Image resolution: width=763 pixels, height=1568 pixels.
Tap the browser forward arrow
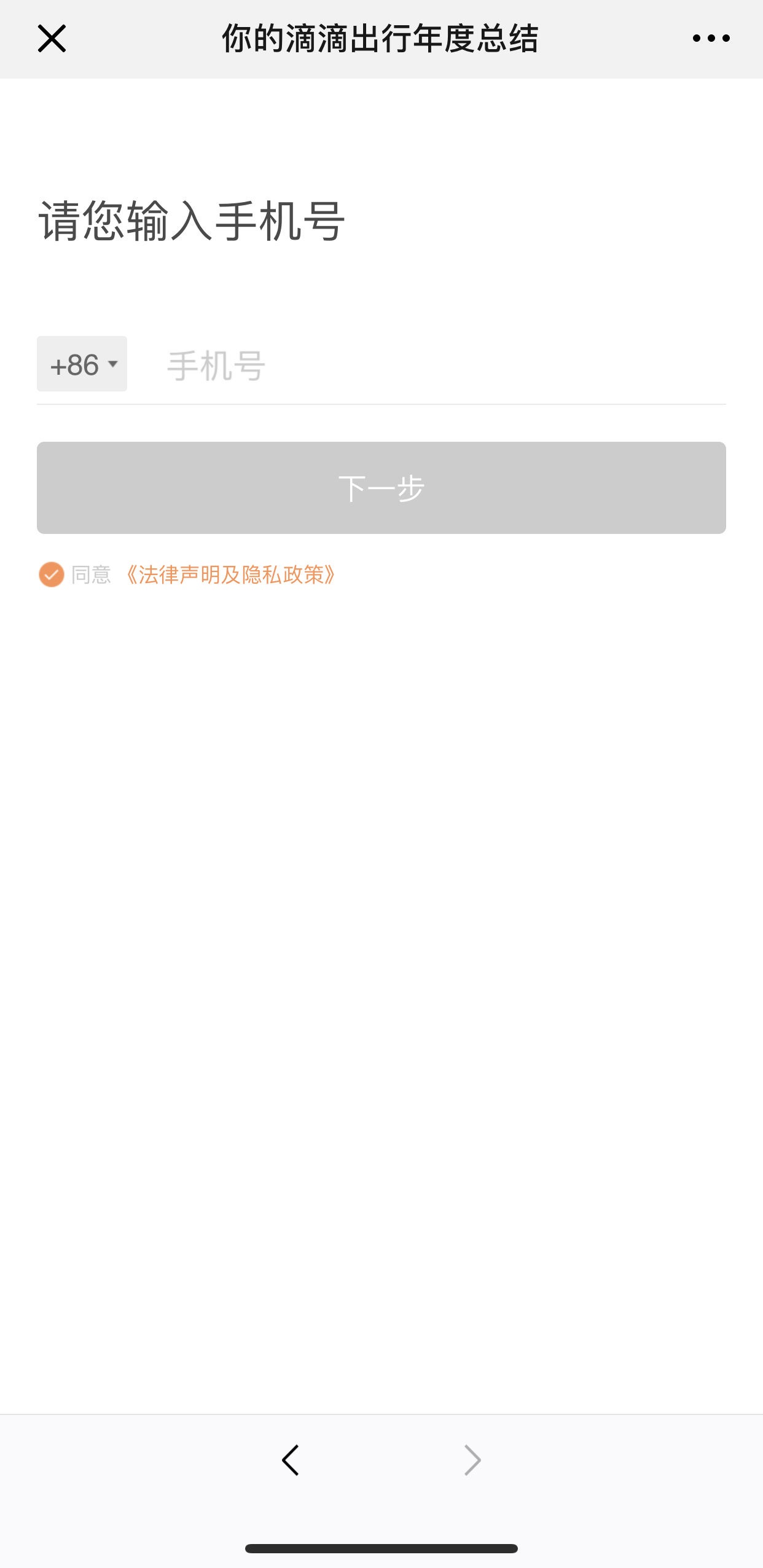coord(472,1460)
